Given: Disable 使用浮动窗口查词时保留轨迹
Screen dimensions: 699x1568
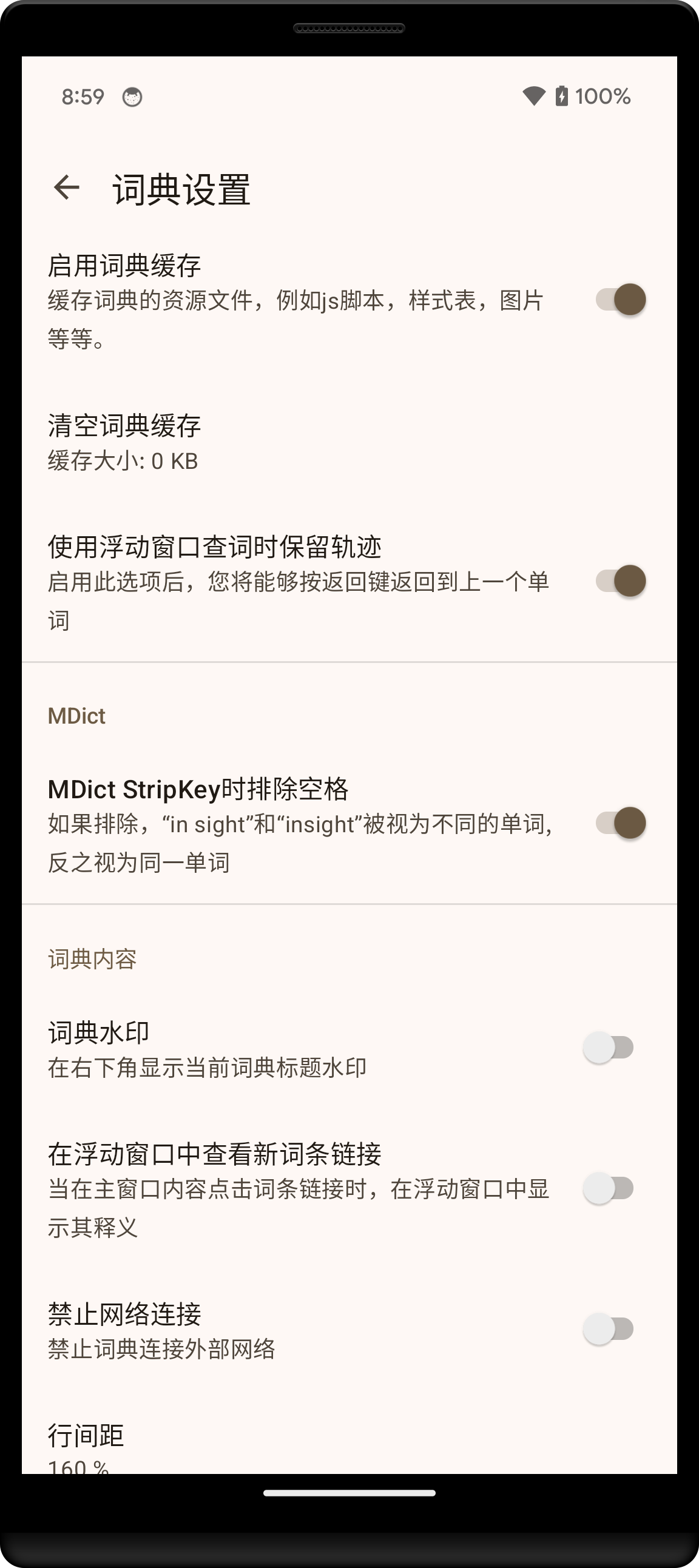Looking at the screenshot, I should click(621, 580).
